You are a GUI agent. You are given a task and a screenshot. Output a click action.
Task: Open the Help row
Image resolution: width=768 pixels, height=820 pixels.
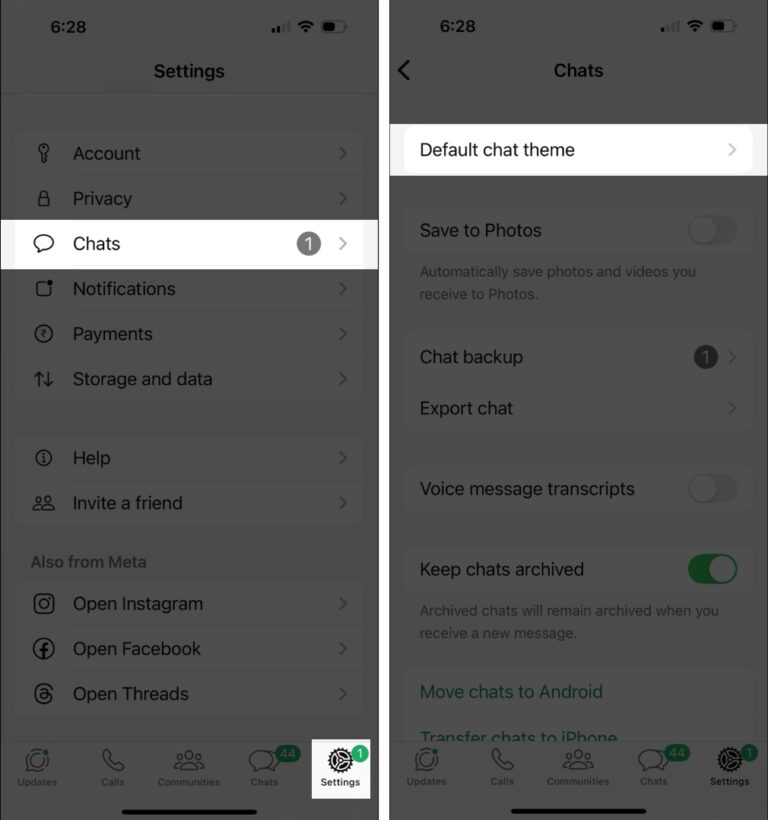(x=189, y=458)
